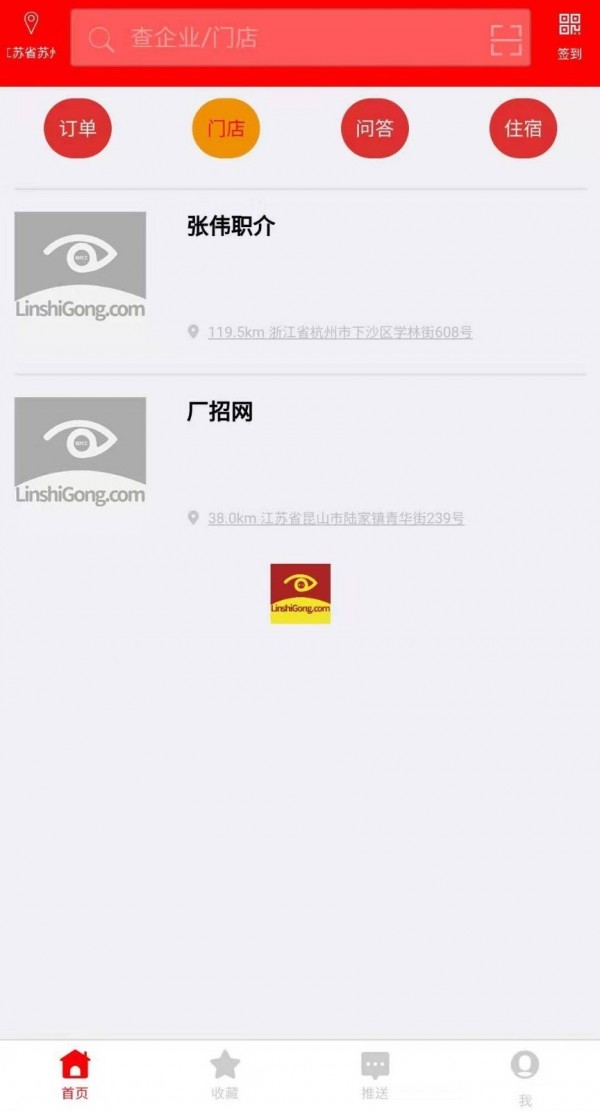Switch to the 收藏 tab

click(x=225, y=1074)
